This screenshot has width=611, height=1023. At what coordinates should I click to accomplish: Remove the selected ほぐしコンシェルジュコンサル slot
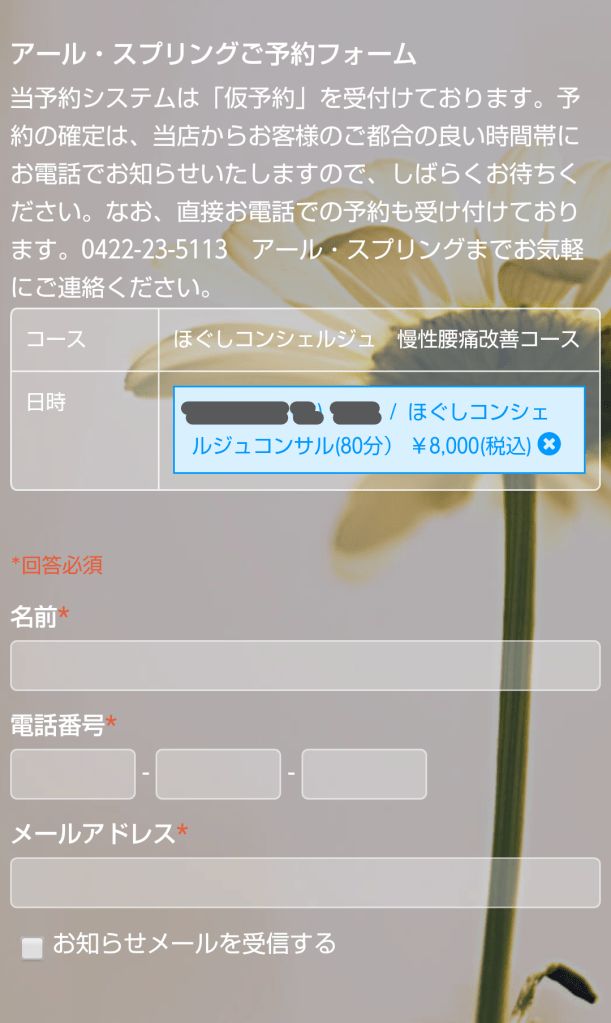[x=548, y=445]
